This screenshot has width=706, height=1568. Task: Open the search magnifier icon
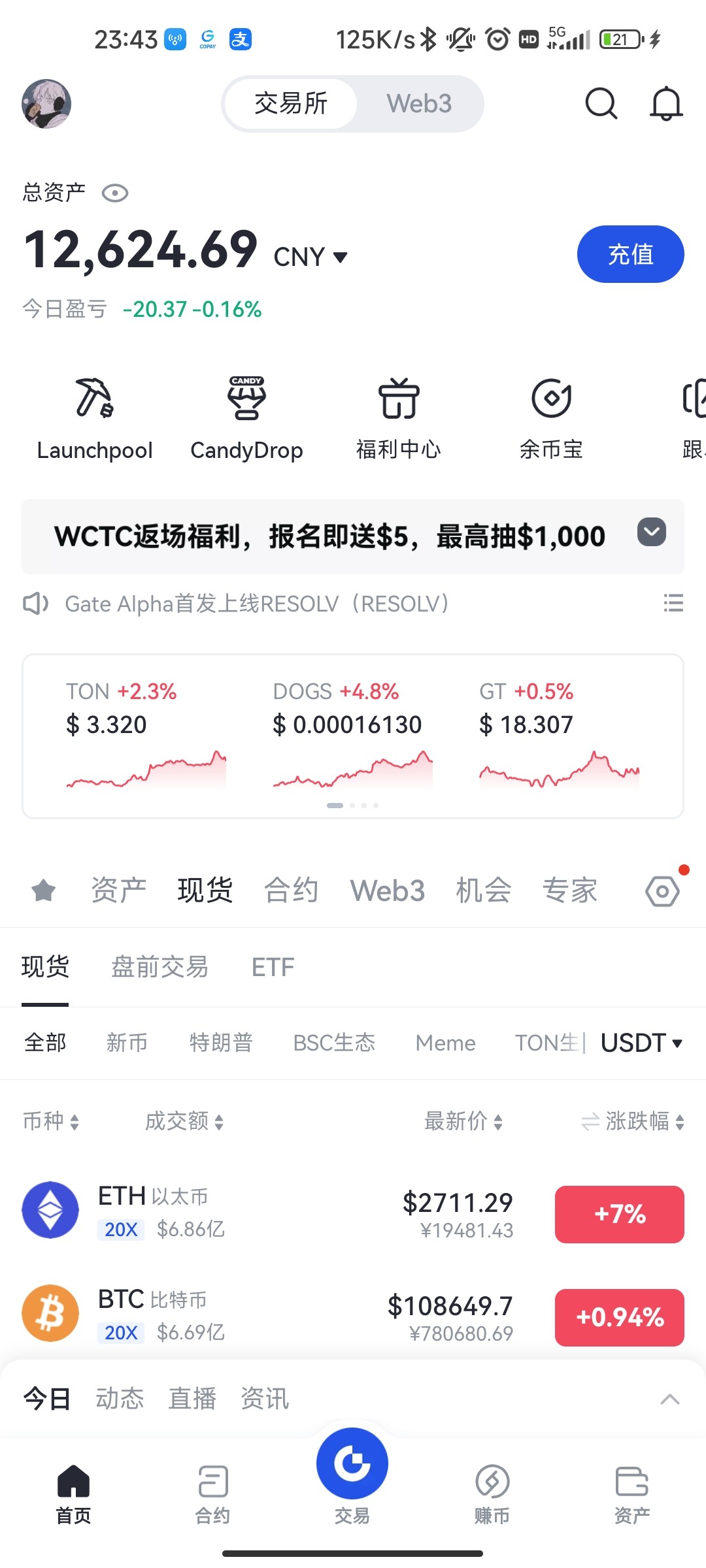[601, 104]
